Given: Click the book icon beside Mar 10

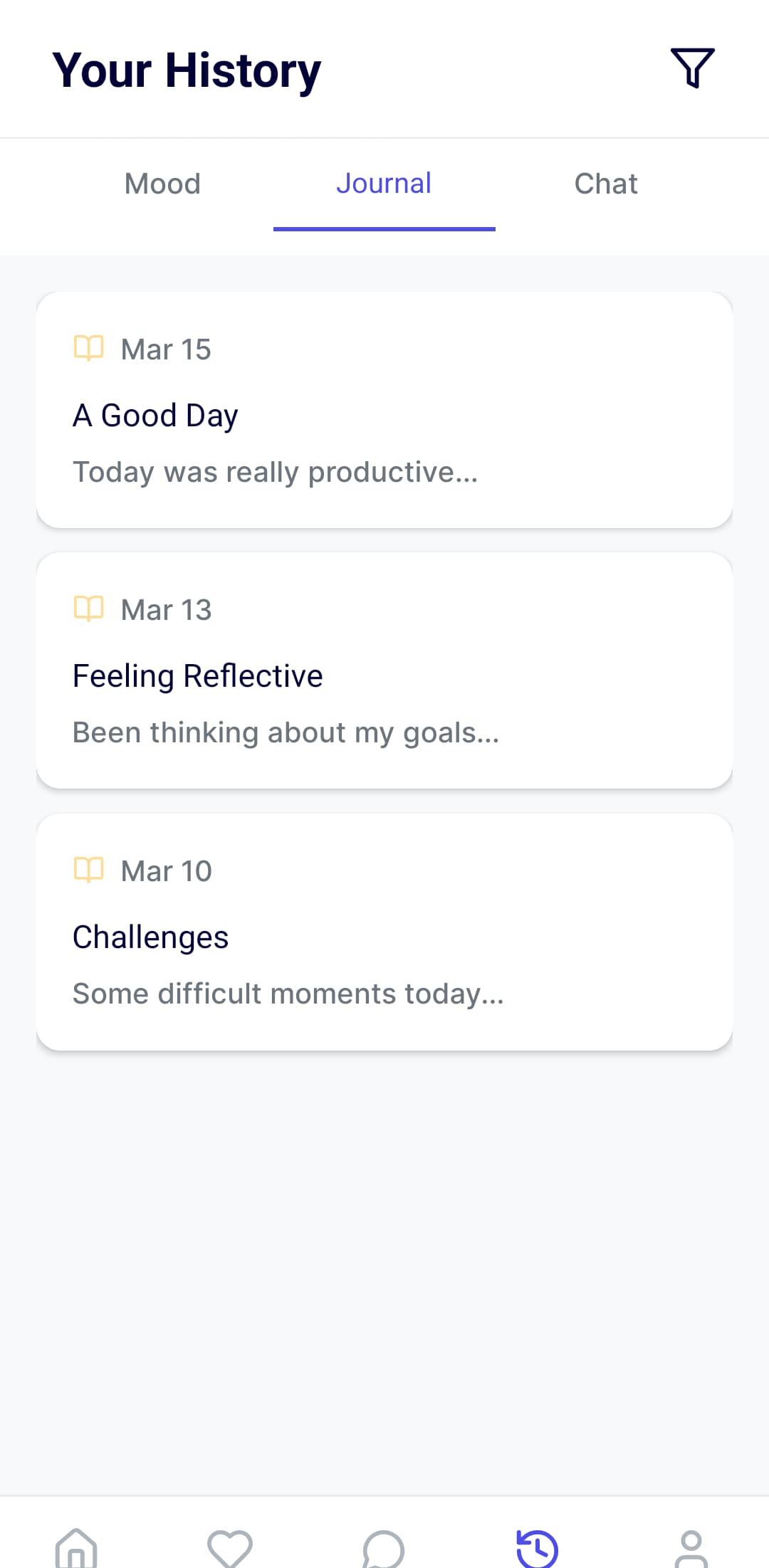Looking at the screenshot, I should point(88,870).
